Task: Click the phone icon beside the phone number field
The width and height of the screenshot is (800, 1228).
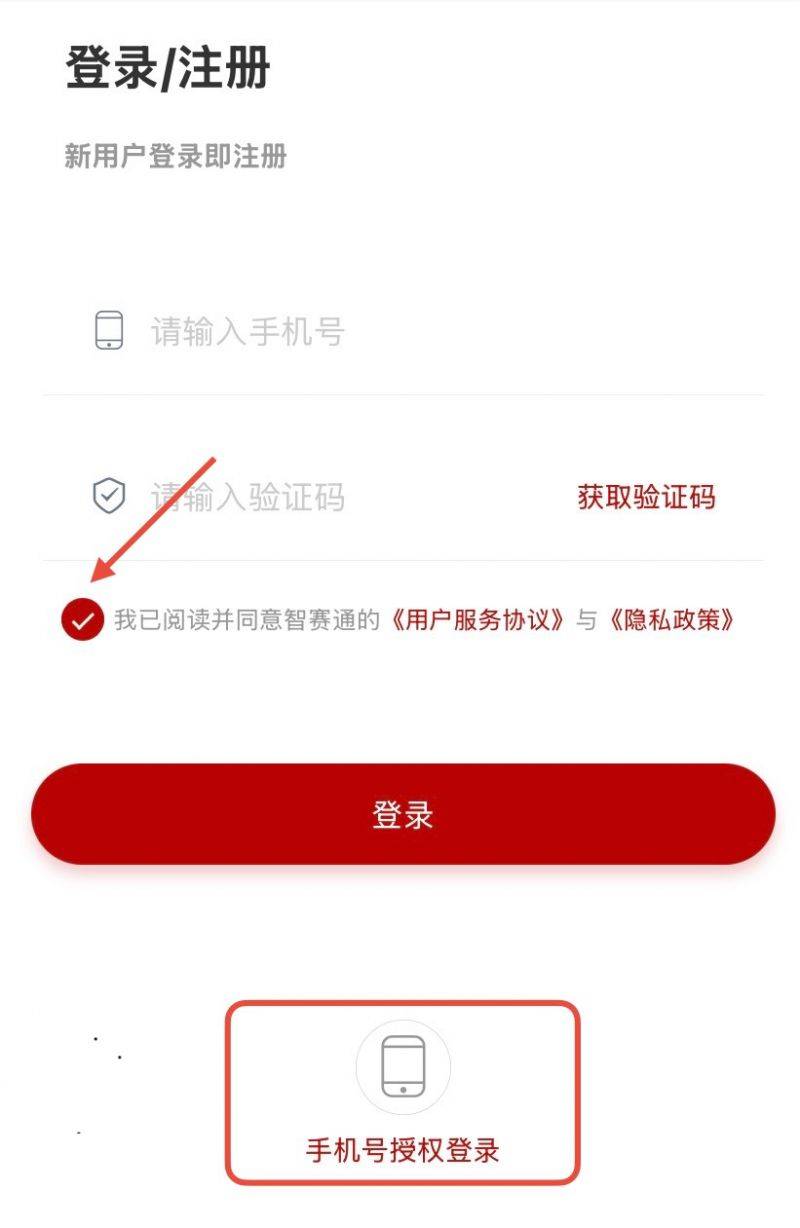Action: [x=110, y=331]
